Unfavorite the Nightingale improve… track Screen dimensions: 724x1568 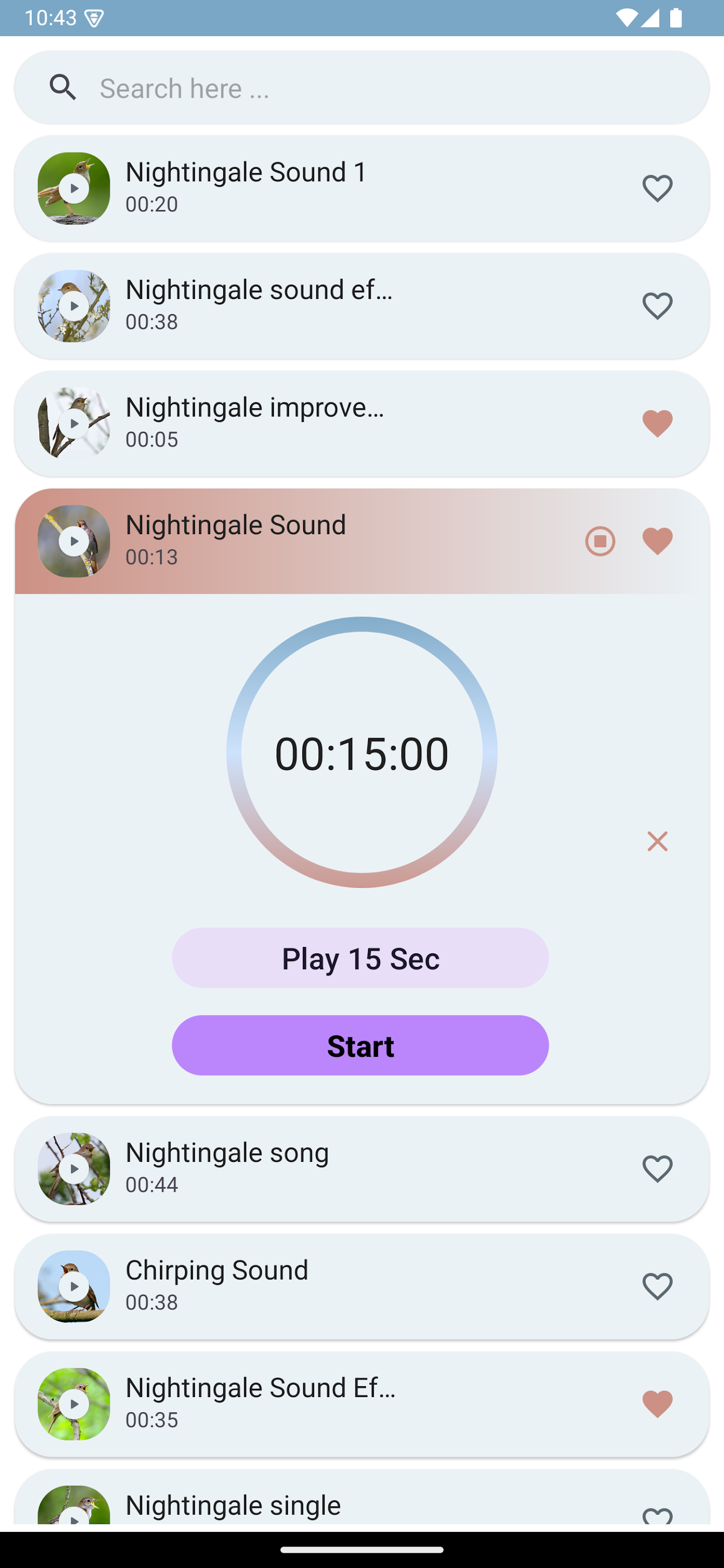(x=657, y=424)
